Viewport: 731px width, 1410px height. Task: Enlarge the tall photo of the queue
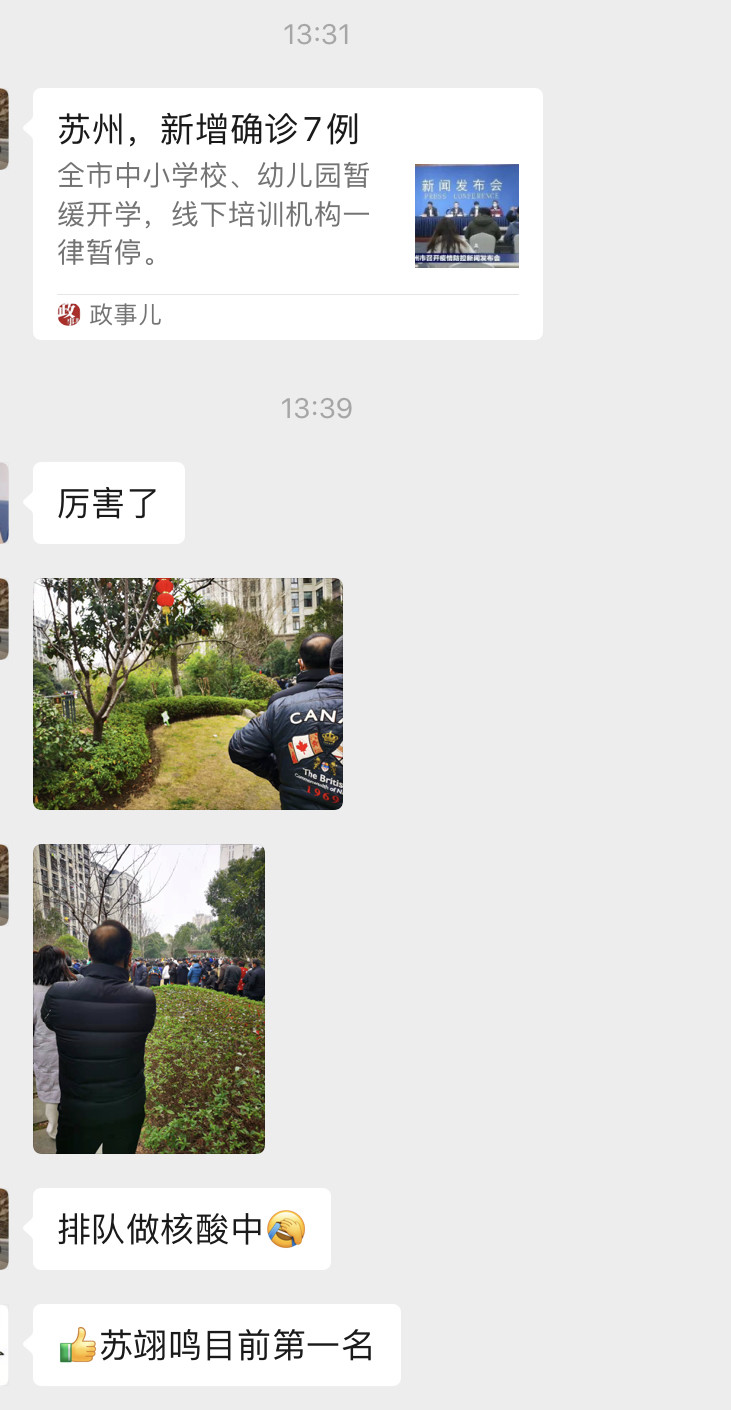[x=149, y=998]
